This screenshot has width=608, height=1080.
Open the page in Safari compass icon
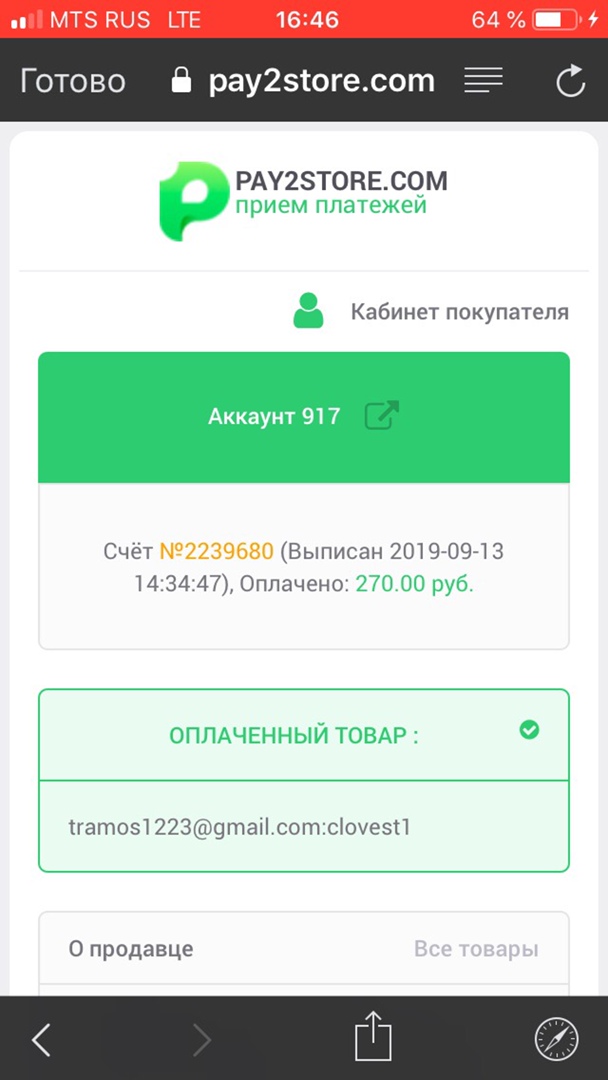pyautogui.click(x=556, y=1039)
